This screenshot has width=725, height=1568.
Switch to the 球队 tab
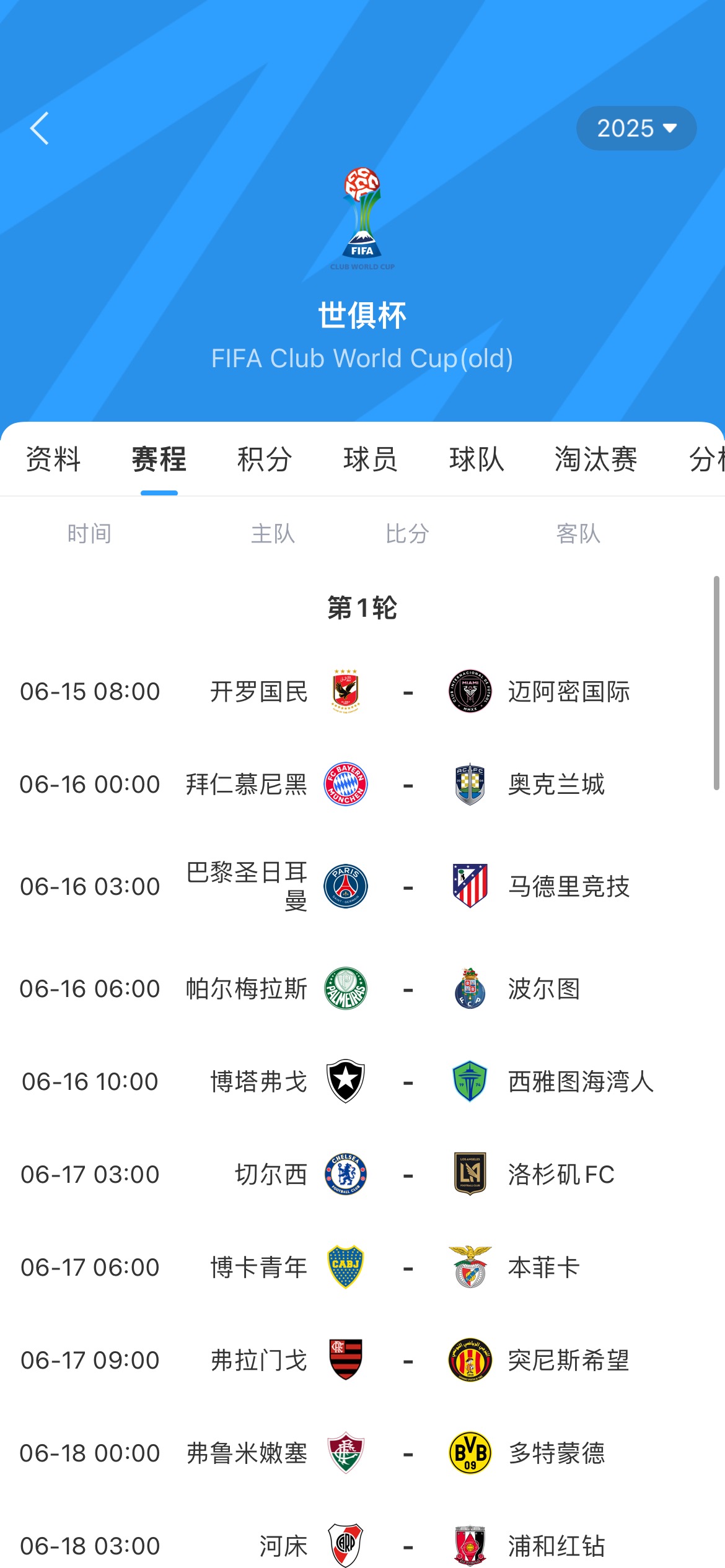[x=477, y=460]
